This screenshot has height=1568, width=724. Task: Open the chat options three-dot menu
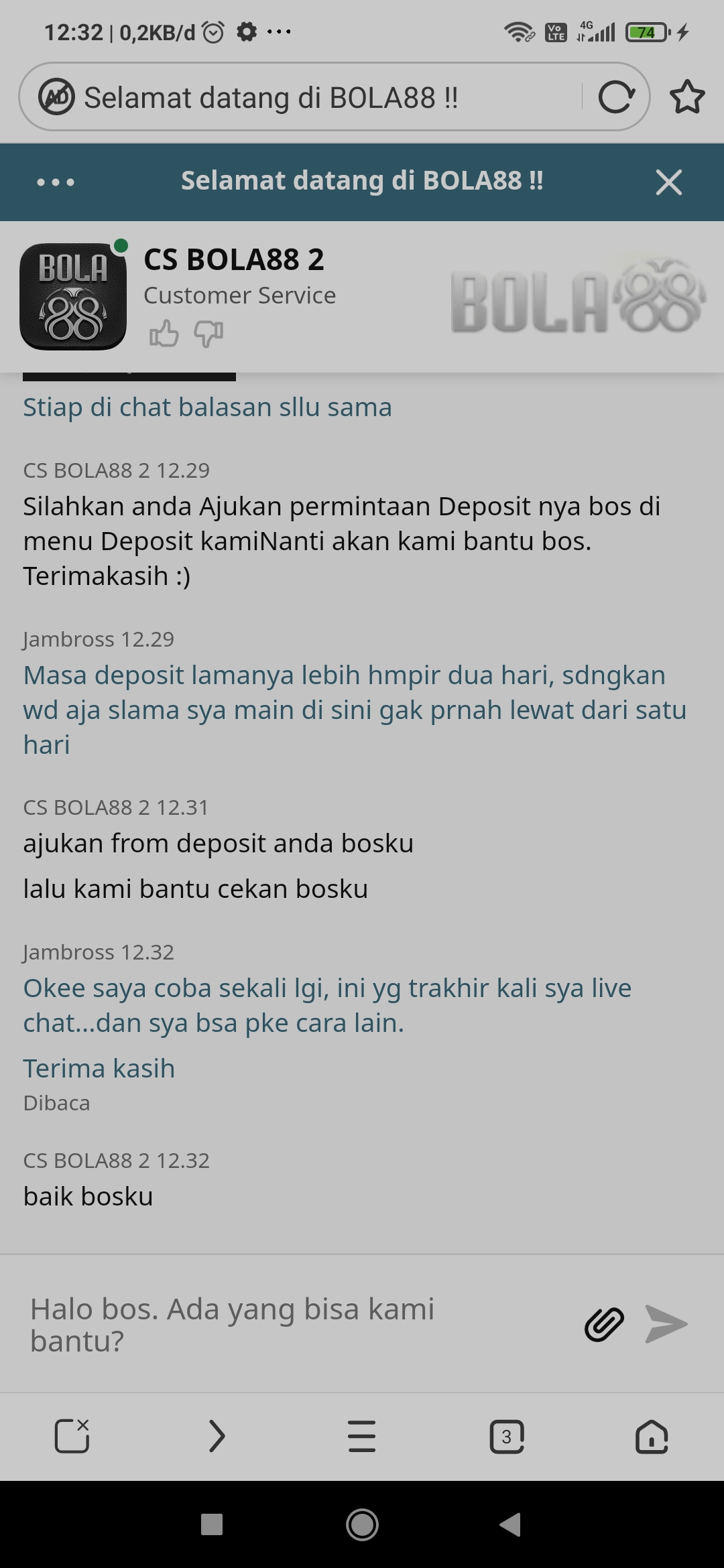(x=56, y=182)
